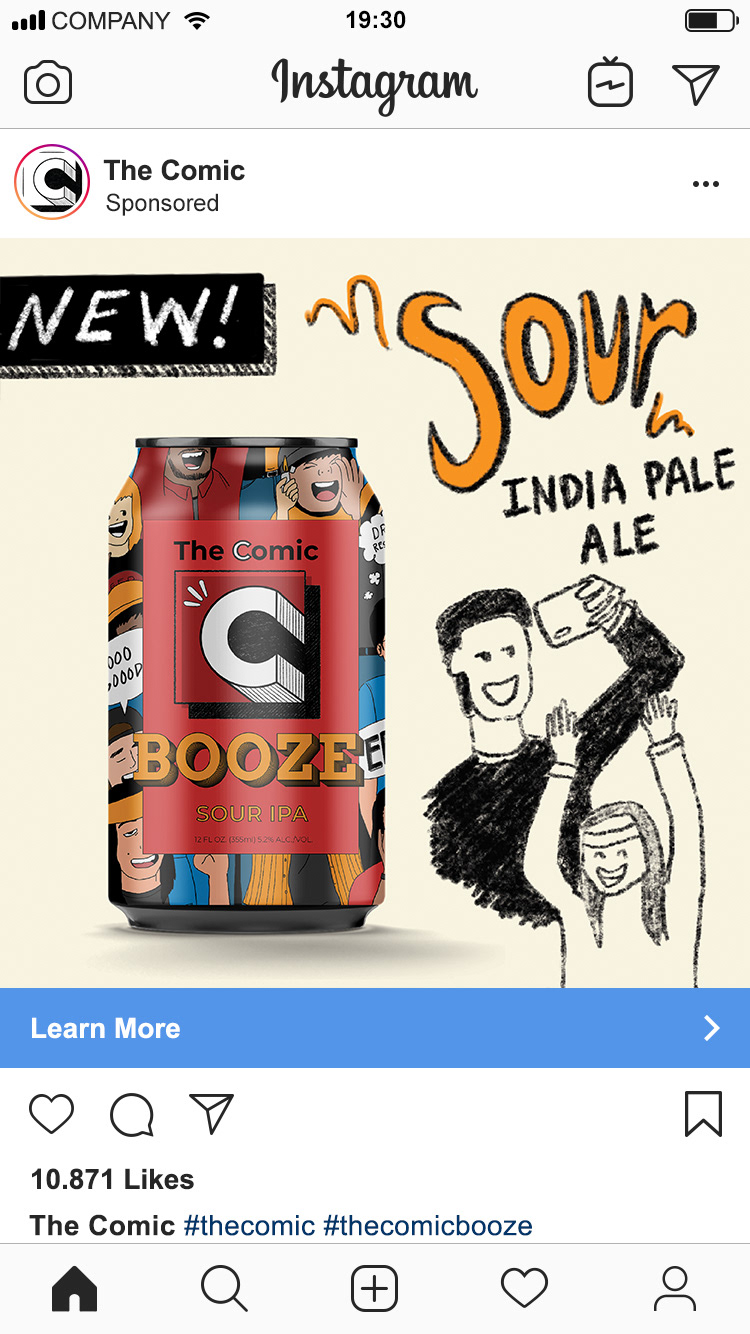The image size is (750, 1334).
Task: Open the post's three-dot options menu
Action: click(706, 184)
